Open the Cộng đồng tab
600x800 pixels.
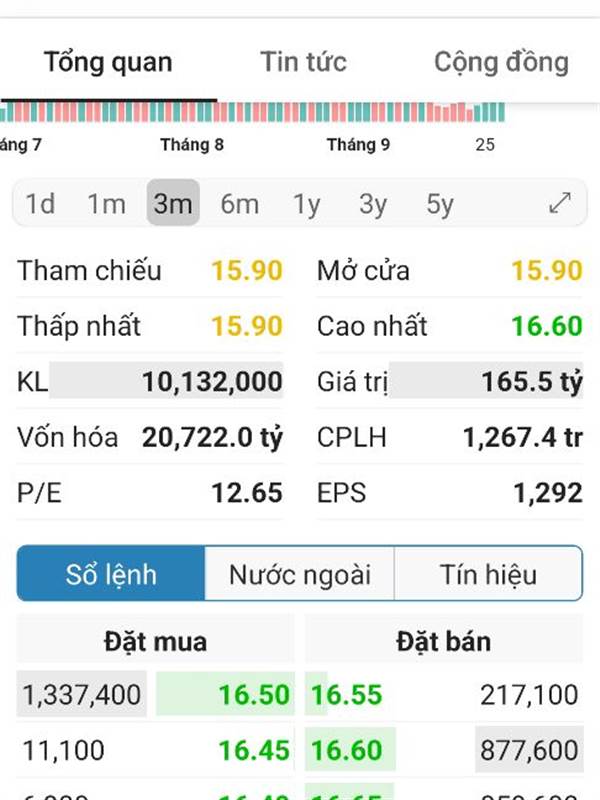(x=501, y=62)
